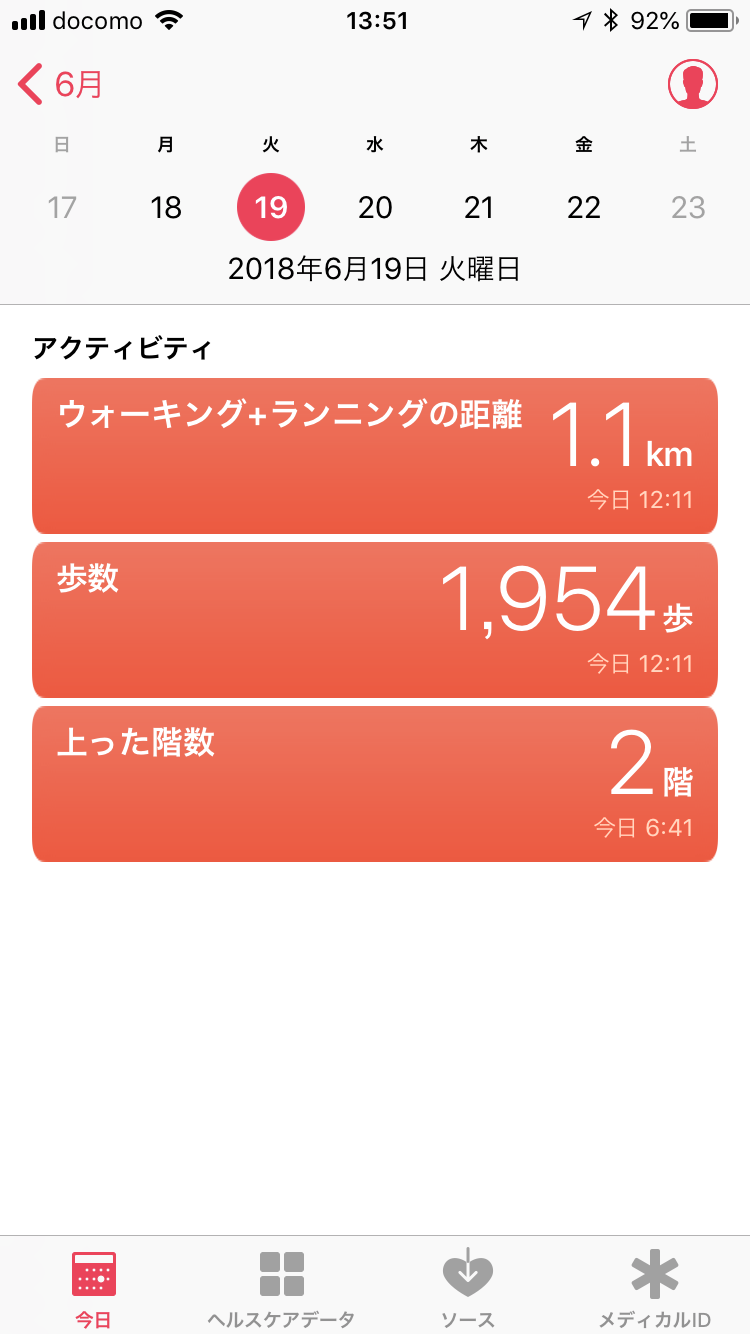Switch to the ヘルスケアデータ tab
The width and height of the screenshot is (750, 1334).
(x=281, y=1288)
